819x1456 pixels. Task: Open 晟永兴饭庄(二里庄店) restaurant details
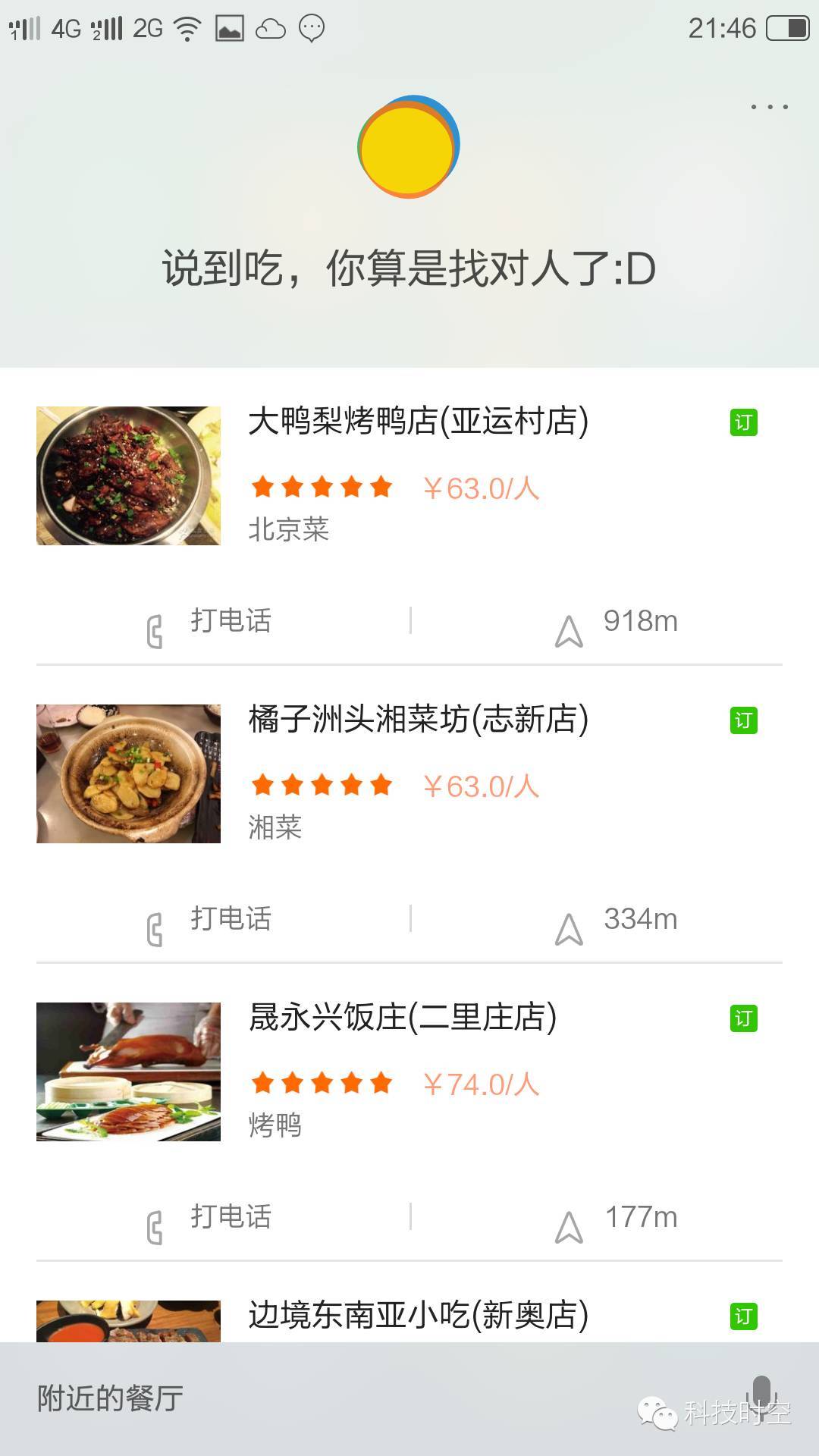[x=403, y=1017]
